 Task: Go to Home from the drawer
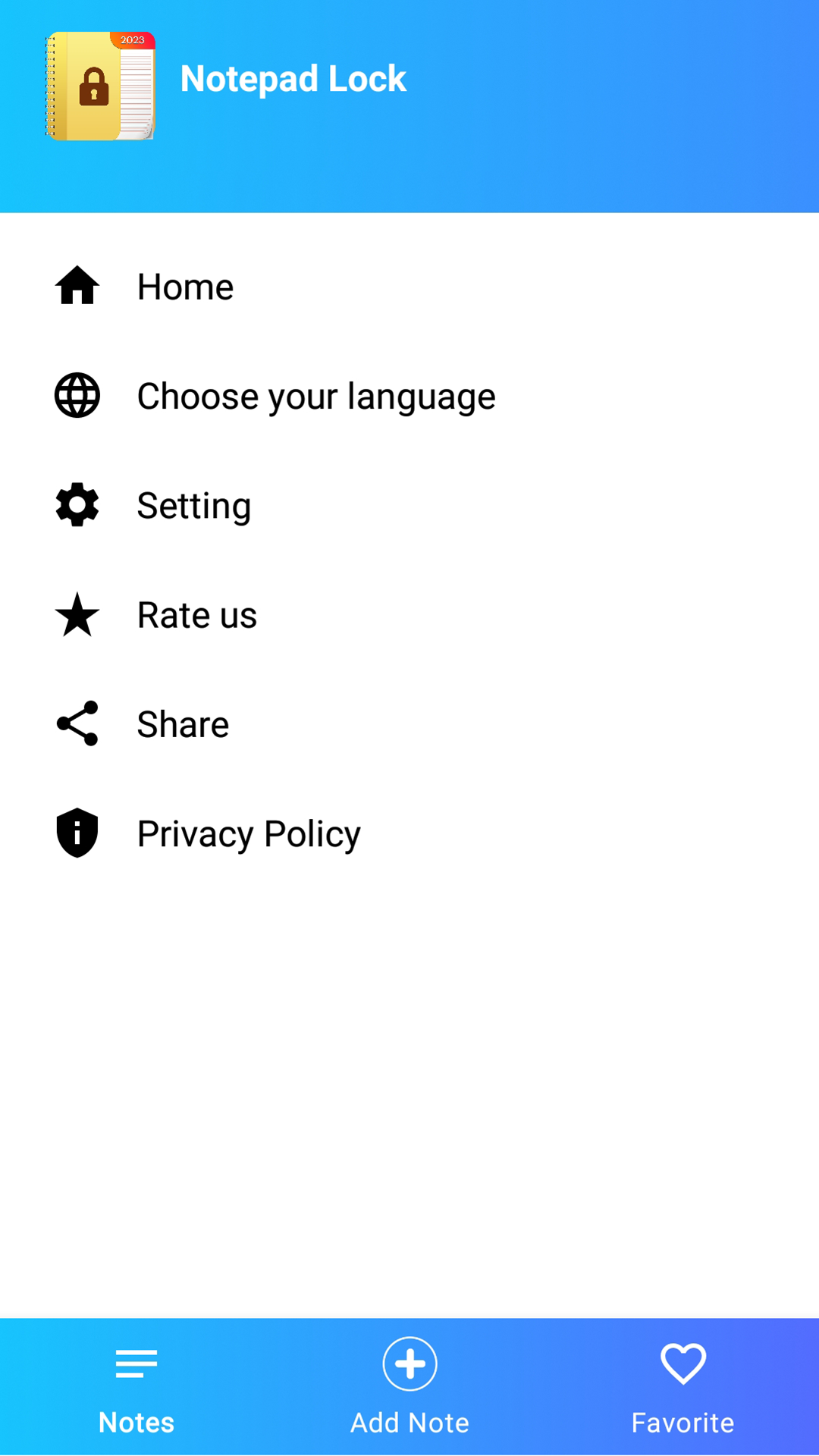(x=185, y=287)
